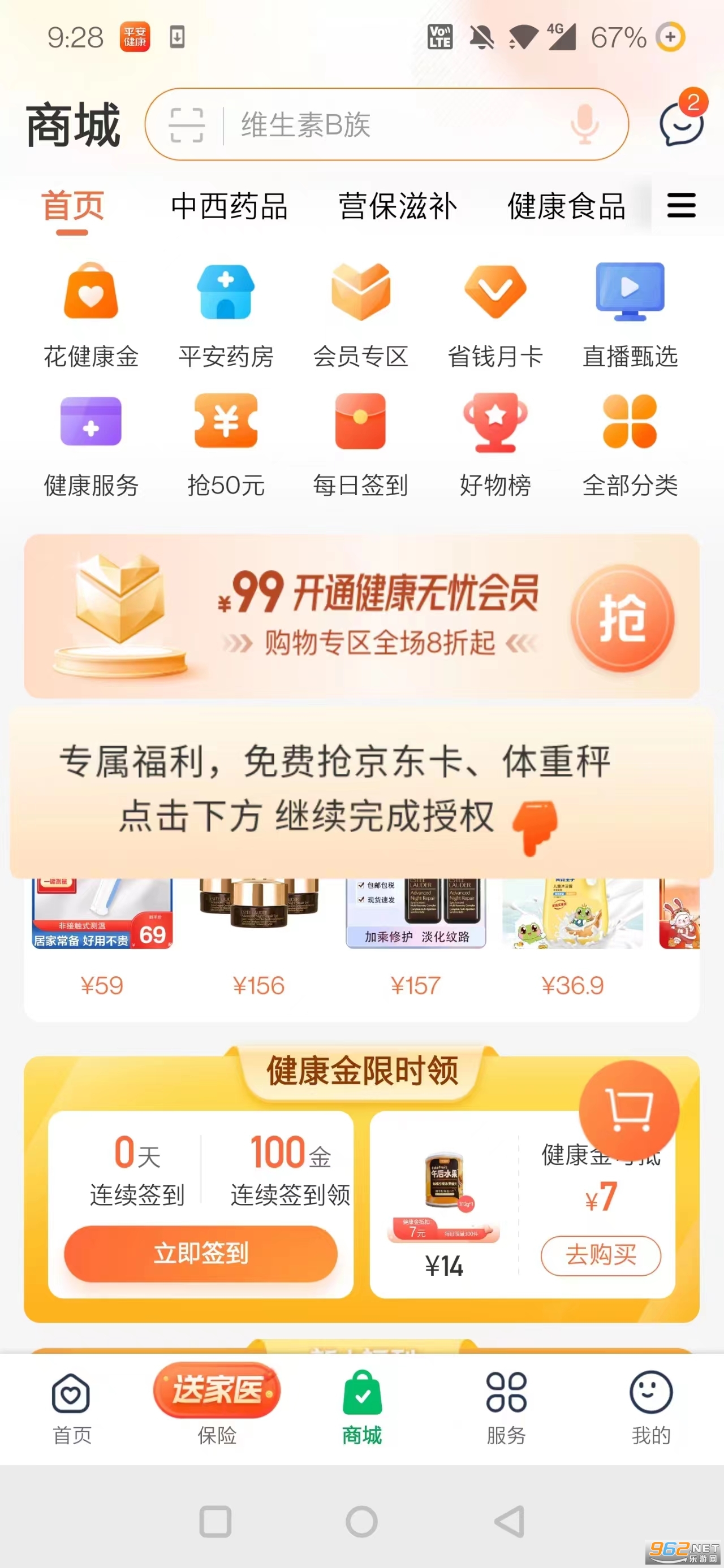
Task: Open the floating shopping cart
Action: click(628, 1110)
